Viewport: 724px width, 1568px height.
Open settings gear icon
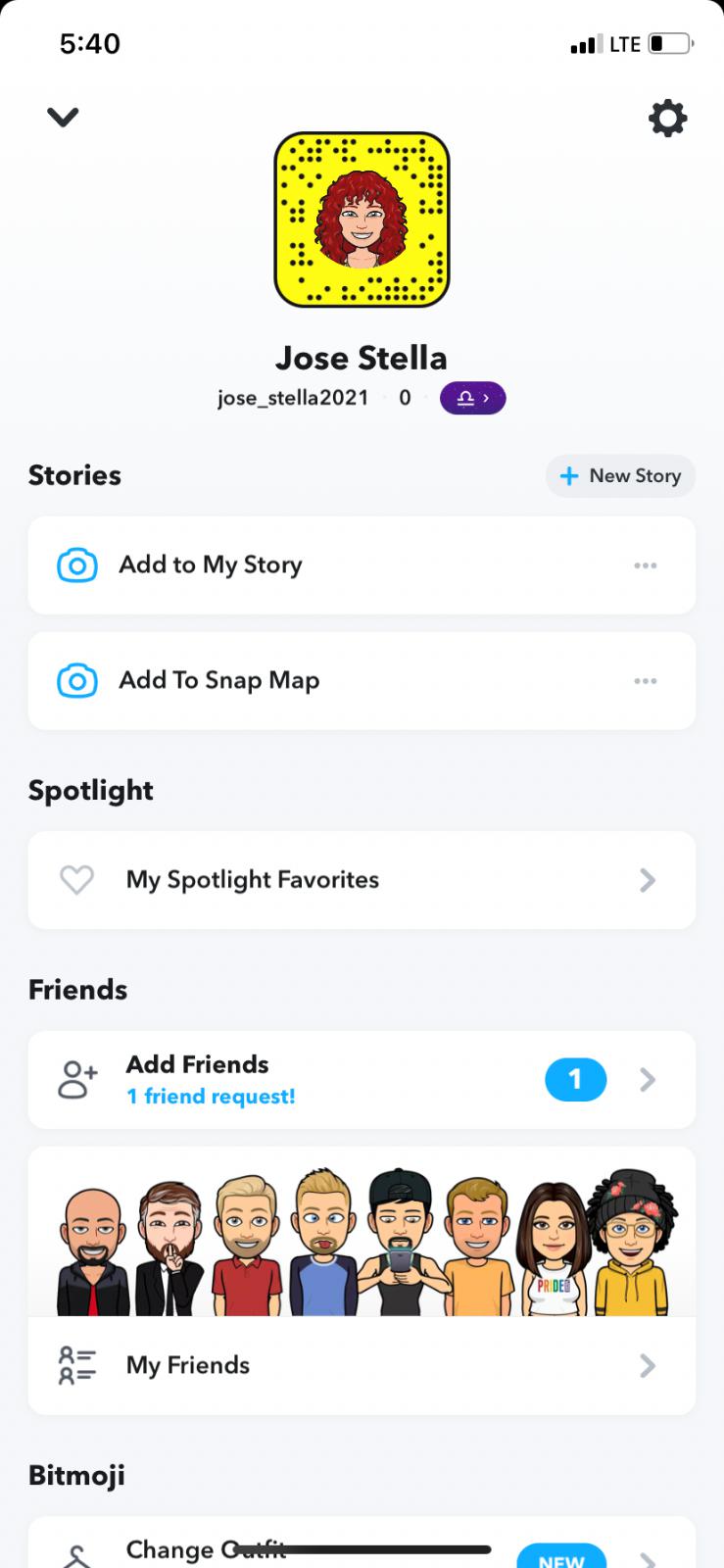pyautogui.click(x=667, y=119)
